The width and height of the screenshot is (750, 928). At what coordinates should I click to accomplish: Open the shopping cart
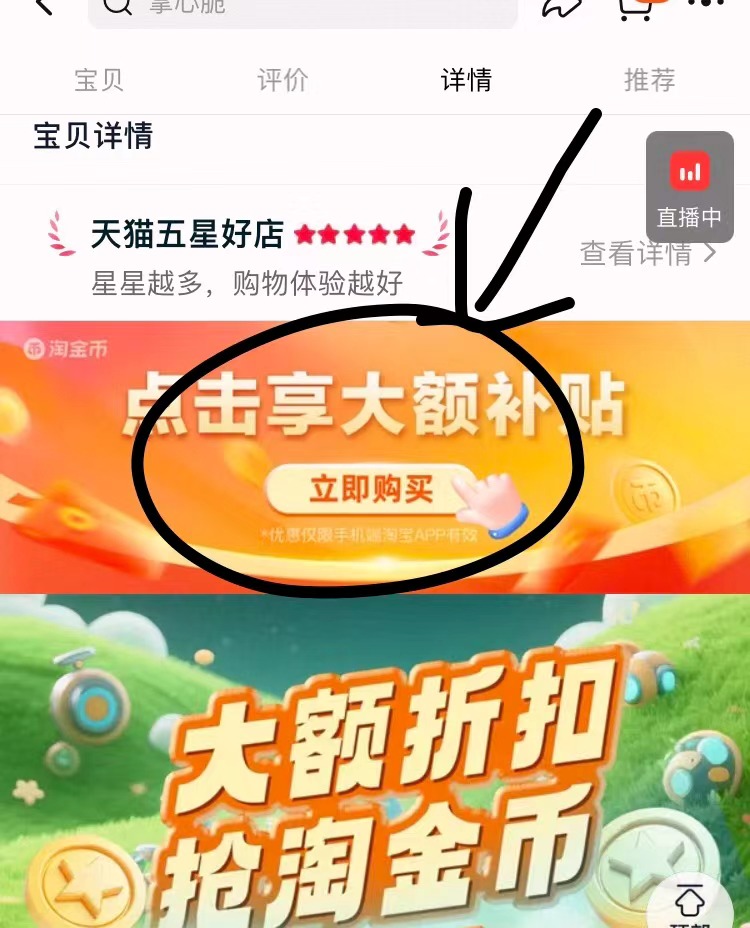point(636,6)
